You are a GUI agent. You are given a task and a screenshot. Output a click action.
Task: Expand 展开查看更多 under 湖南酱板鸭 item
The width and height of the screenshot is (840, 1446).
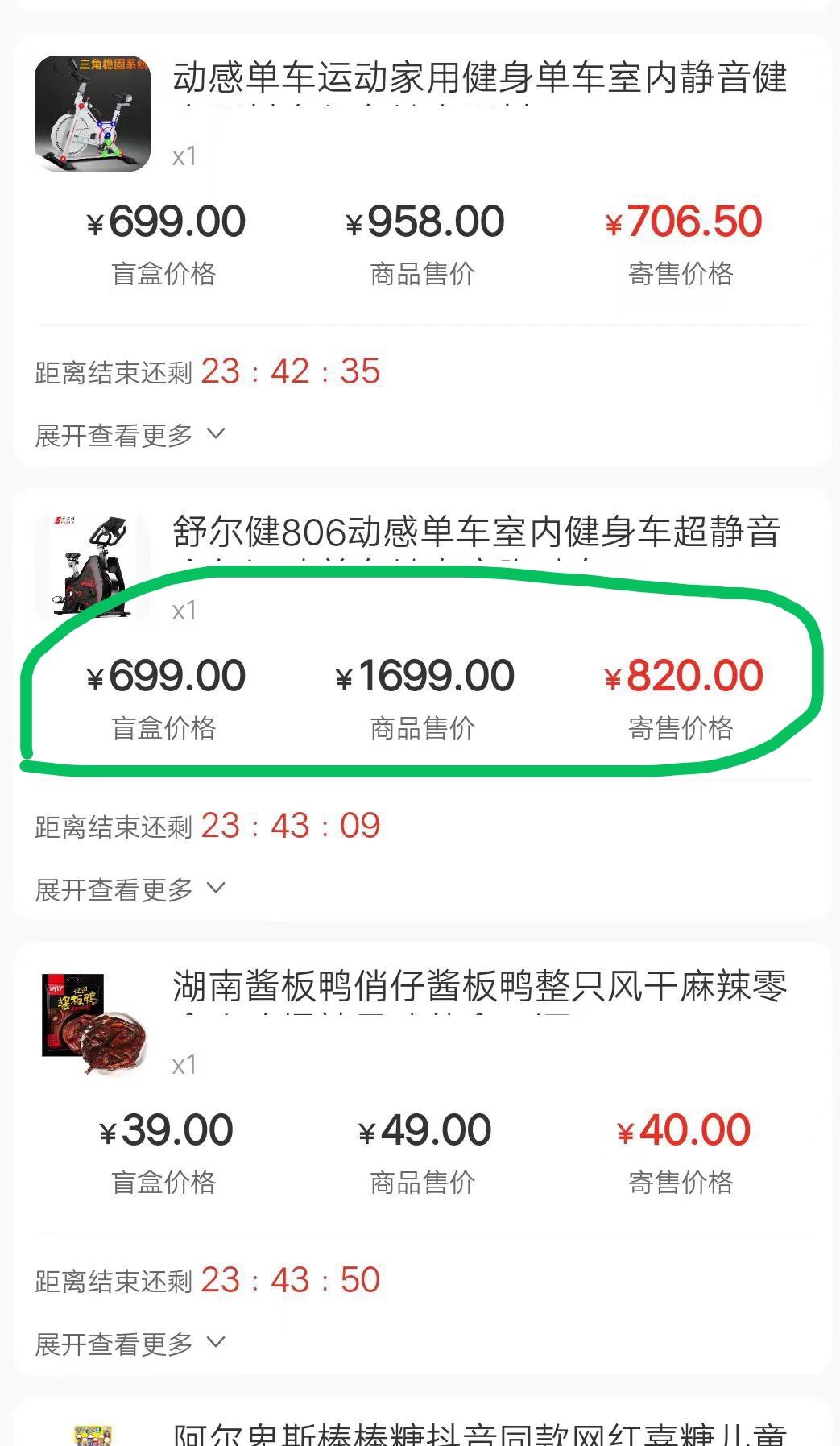(130, 1344)
